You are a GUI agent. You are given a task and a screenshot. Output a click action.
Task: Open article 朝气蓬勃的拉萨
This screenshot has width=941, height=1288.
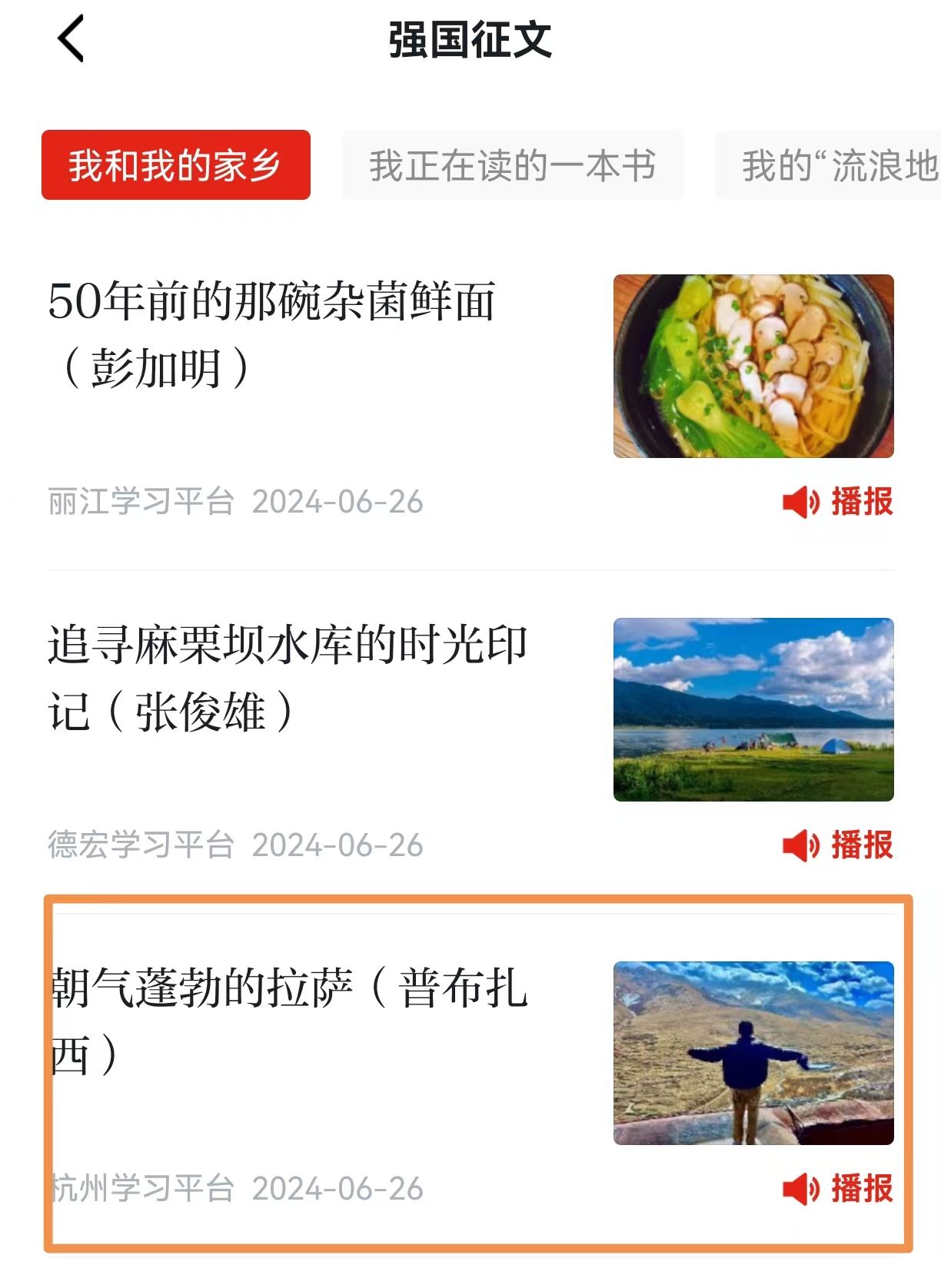click(288, 1021)
